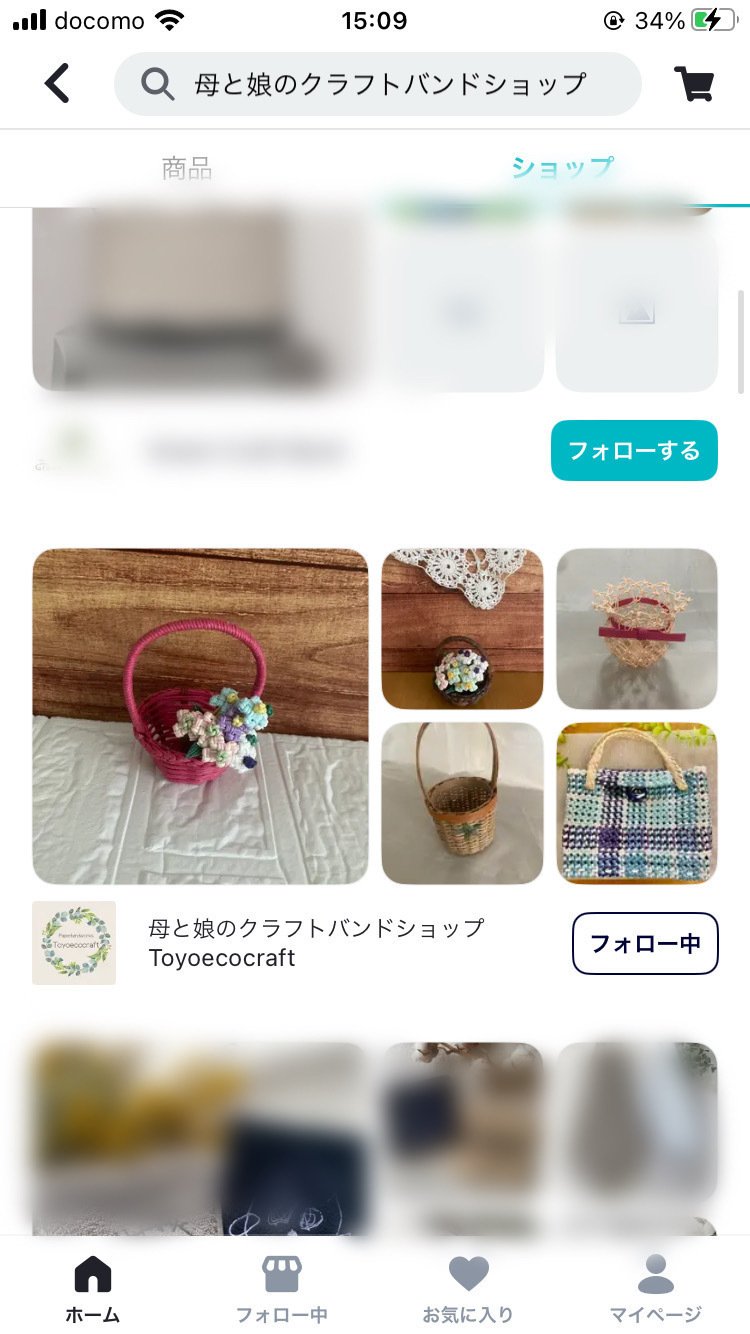Select the ショップ tab
Image resolution: width=750 pixels, height=1334 pixels.
[562, 168]
